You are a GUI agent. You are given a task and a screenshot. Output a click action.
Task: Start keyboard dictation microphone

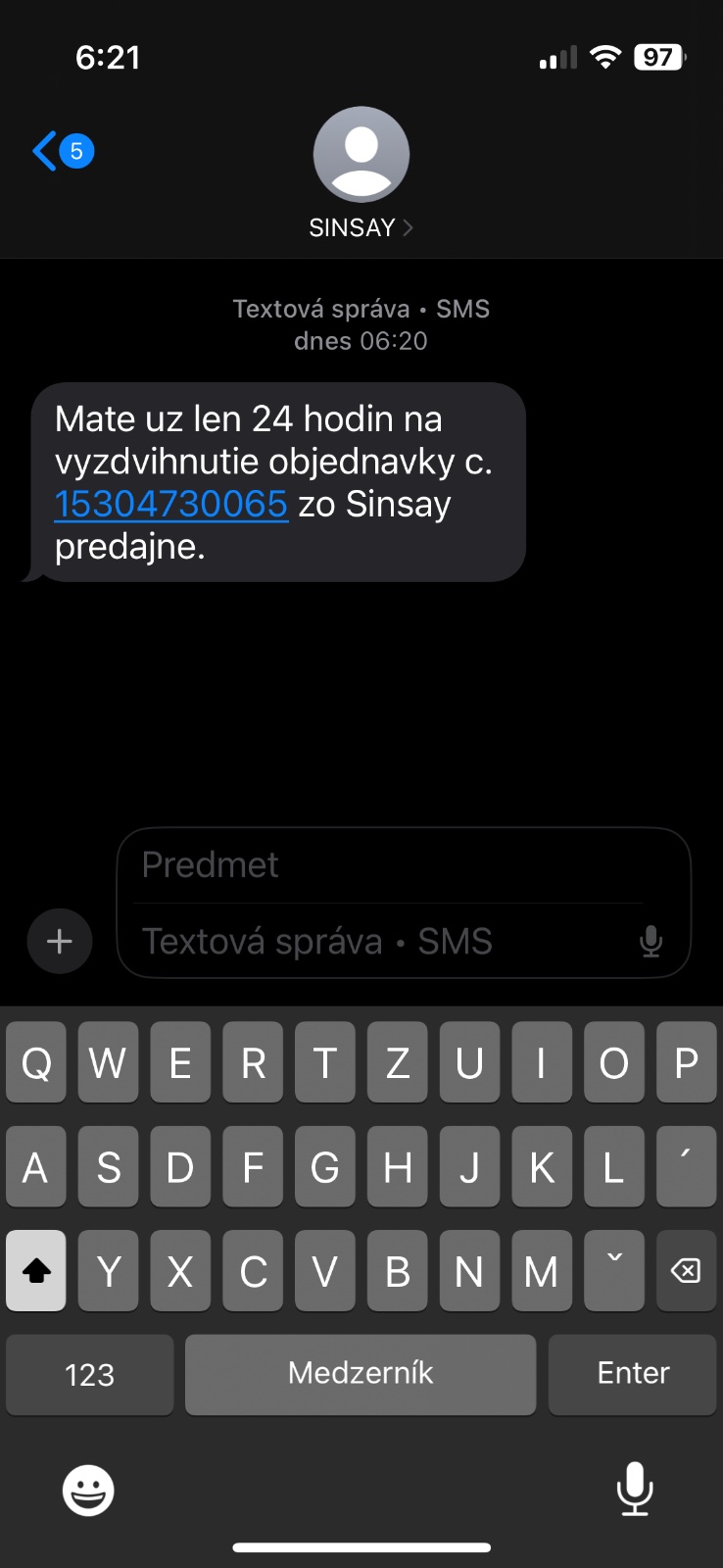point(634,1489)
